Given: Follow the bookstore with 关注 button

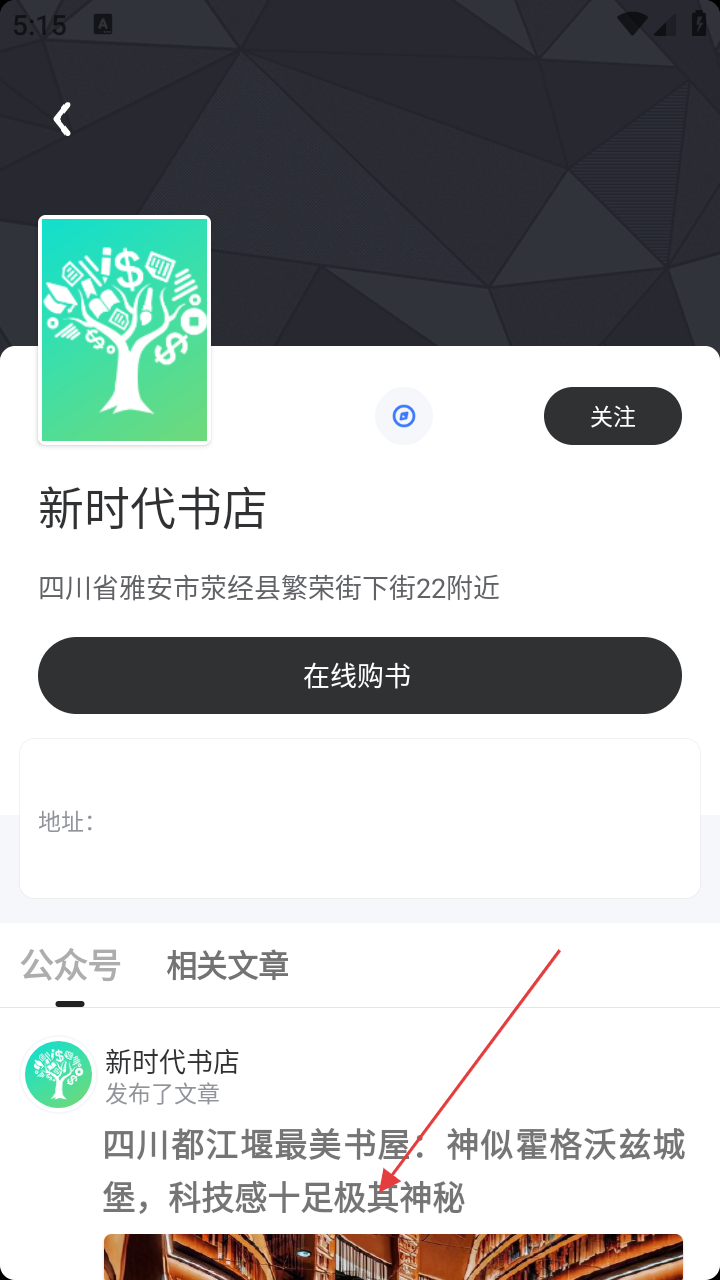Looking at the screenshot, I should click(612, 416).
